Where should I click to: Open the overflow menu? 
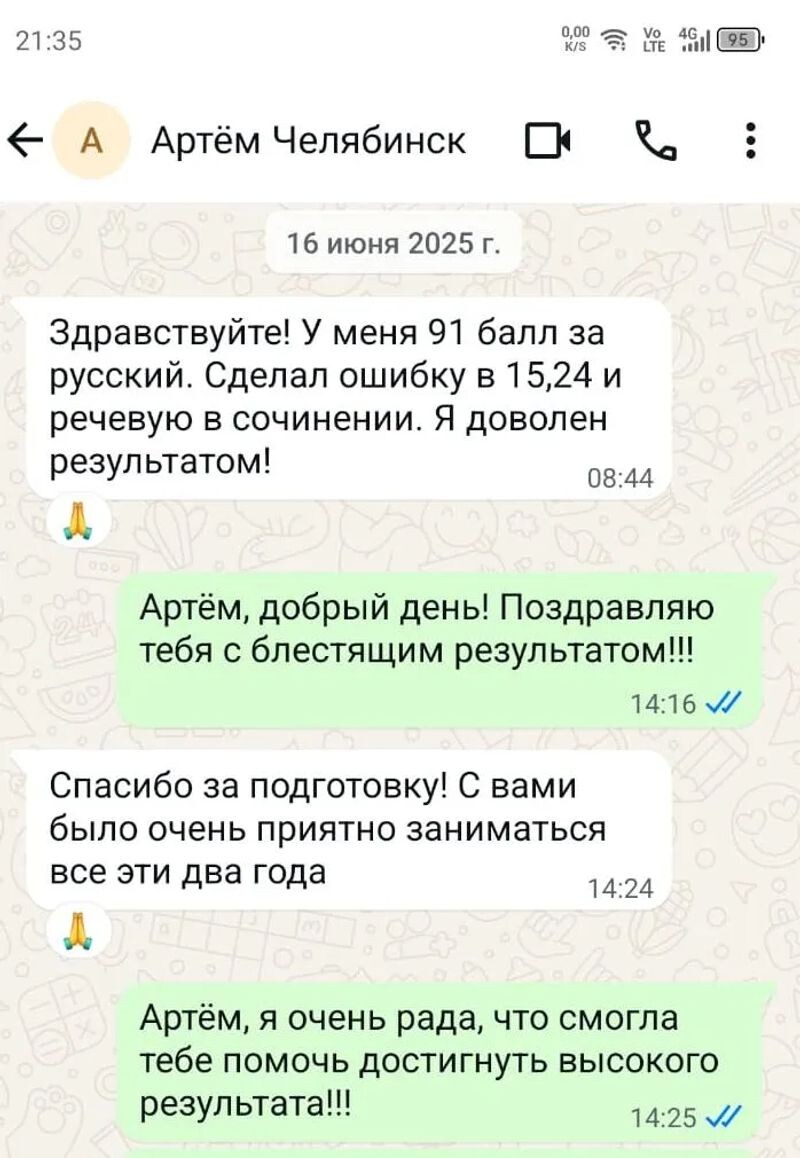point(751,141)
